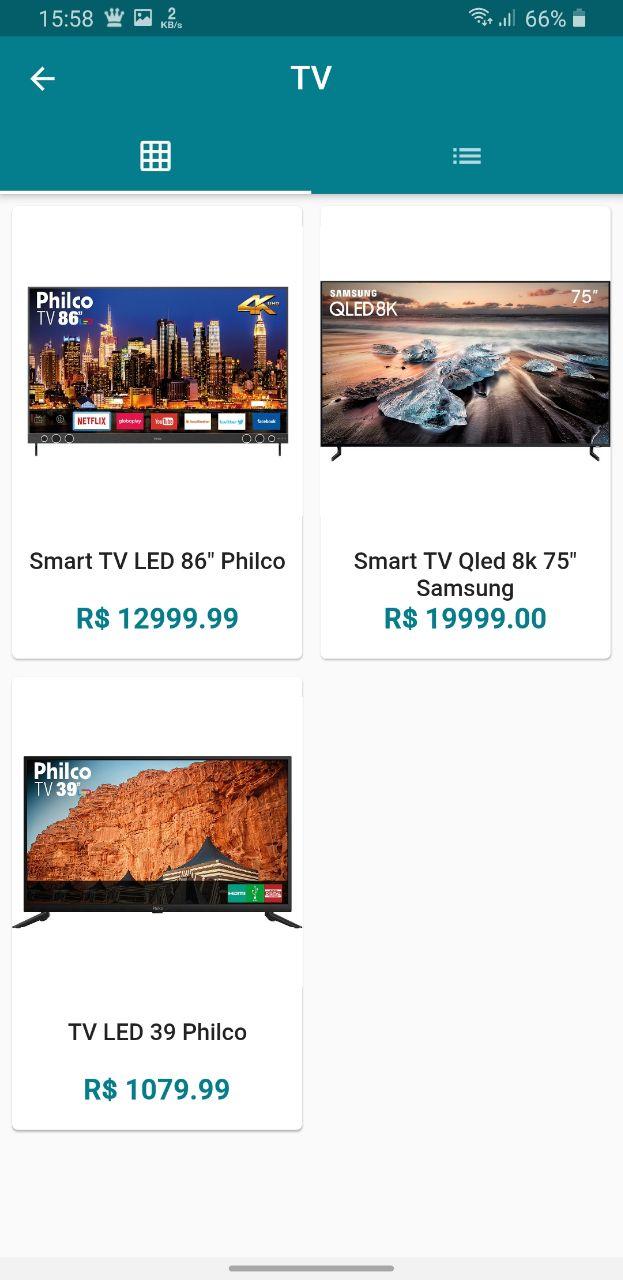Switch to the list view tab
Viewport: 623px width, 1280px height.
point(466,156)
